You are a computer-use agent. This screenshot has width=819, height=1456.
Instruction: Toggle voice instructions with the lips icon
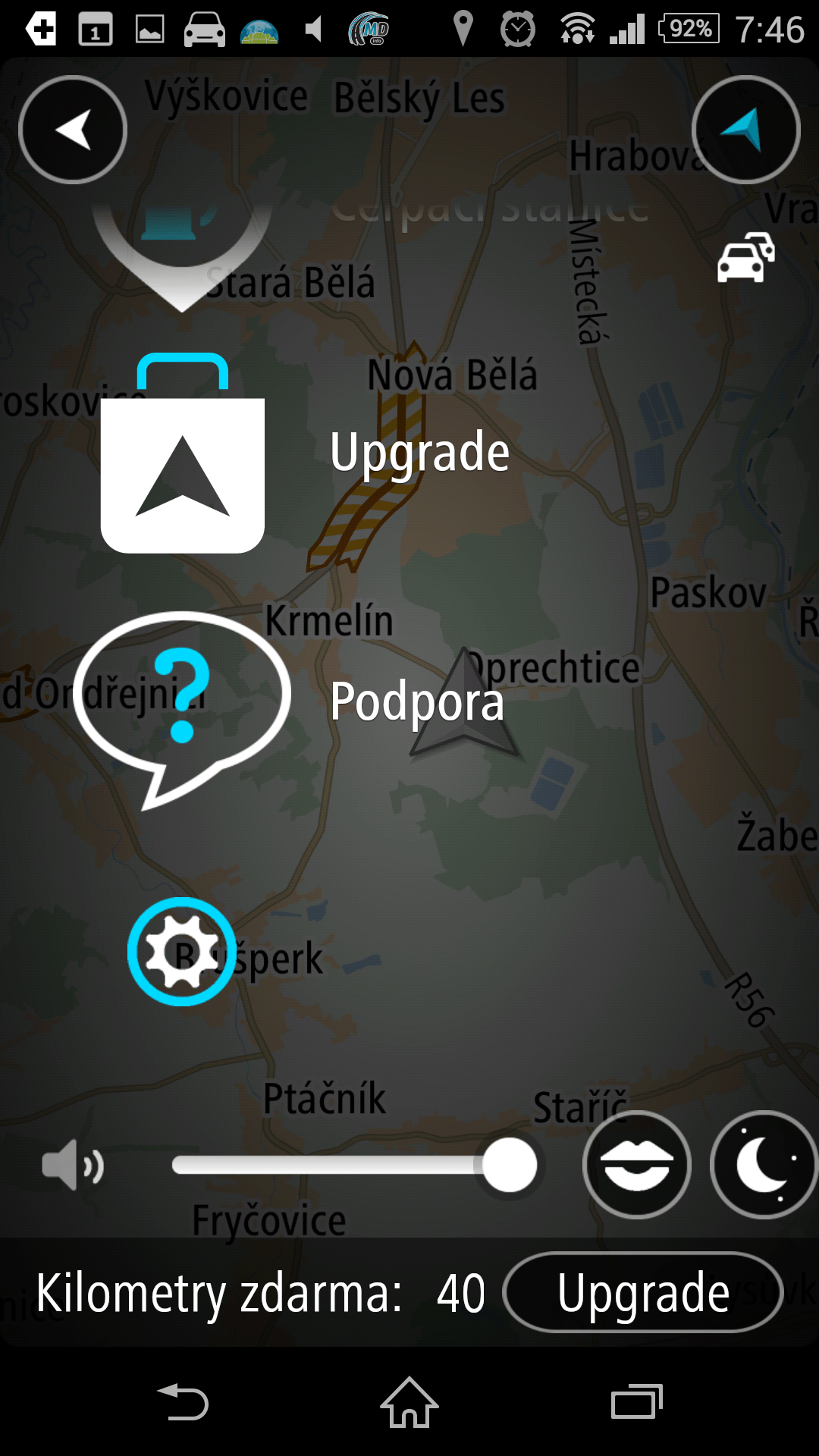point(637,1164)
